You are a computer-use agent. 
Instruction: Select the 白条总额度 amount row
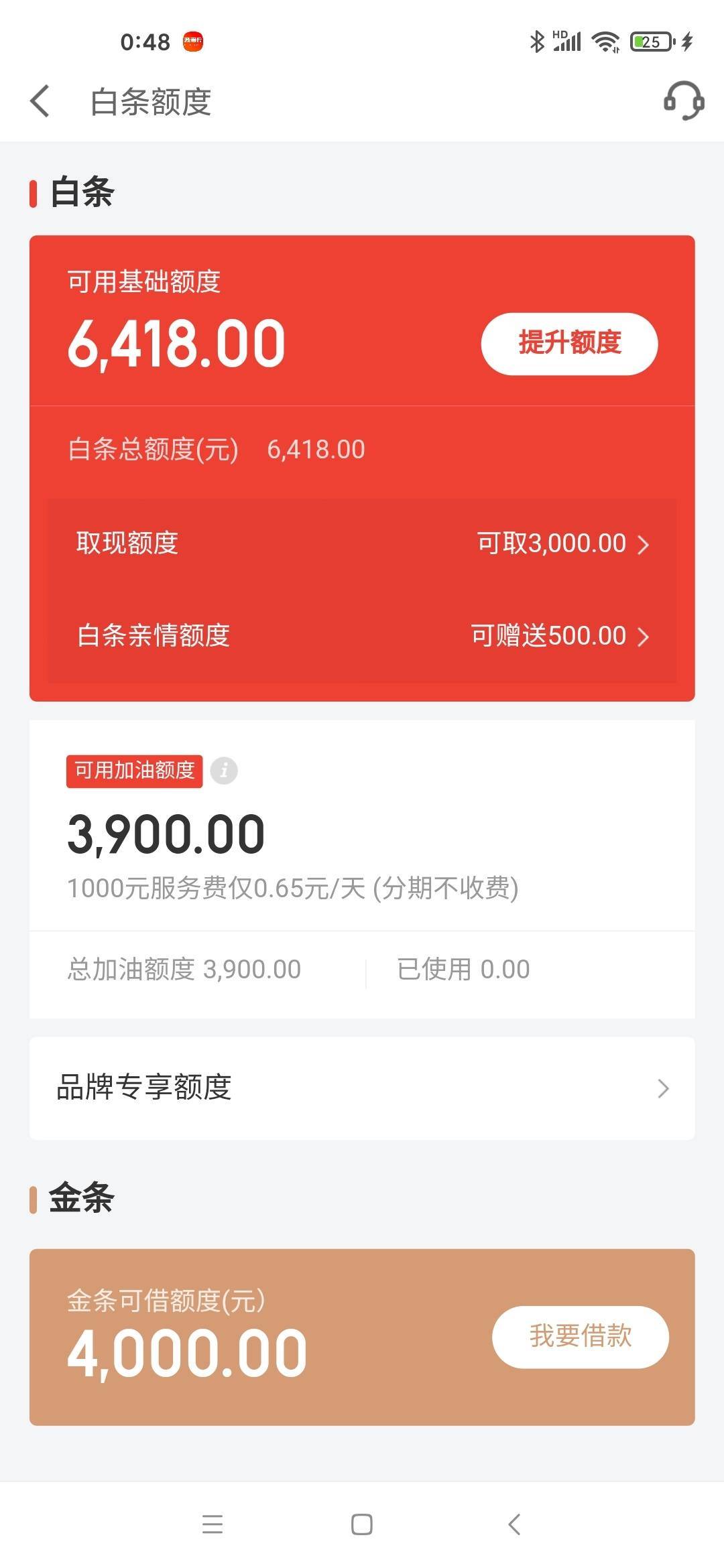pyautogui.click(x=215, y=450)
